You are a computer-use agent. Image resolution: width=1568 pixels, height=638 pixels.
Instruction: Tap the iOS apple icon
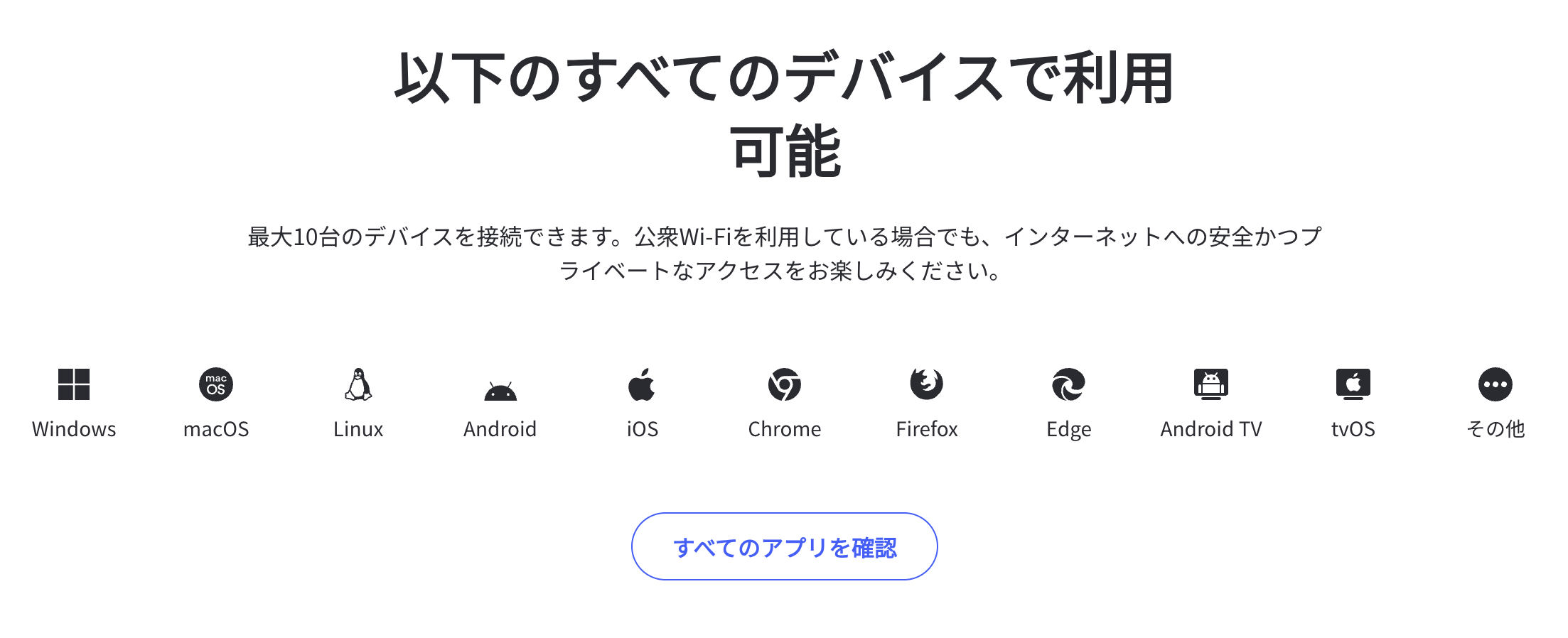pyautogui.click(x=642, y=385)
